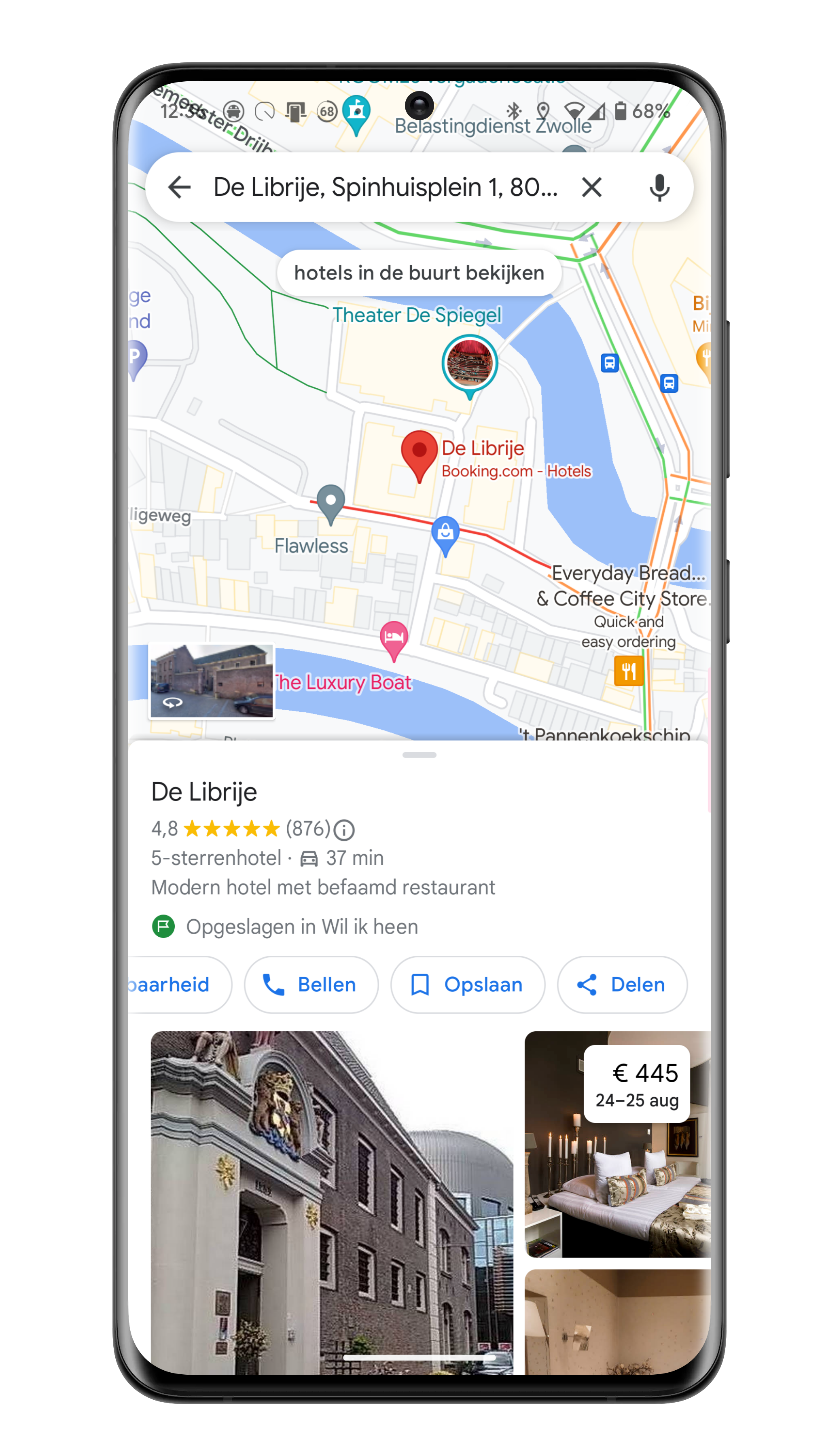The height and width of the screenshot is (1456, 839).
Task: Open The Luxury Boat hotel marker
Action: (x=394, y=639)
